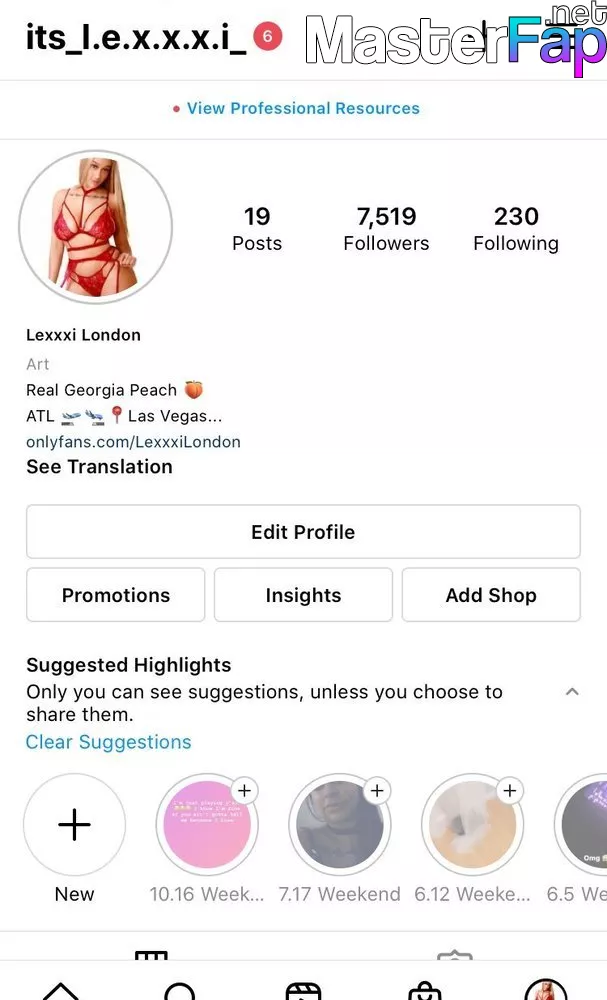Open the View Professional Resources link
The width and height of the screenshot is (607, 1000).
(x=302, y=108)
